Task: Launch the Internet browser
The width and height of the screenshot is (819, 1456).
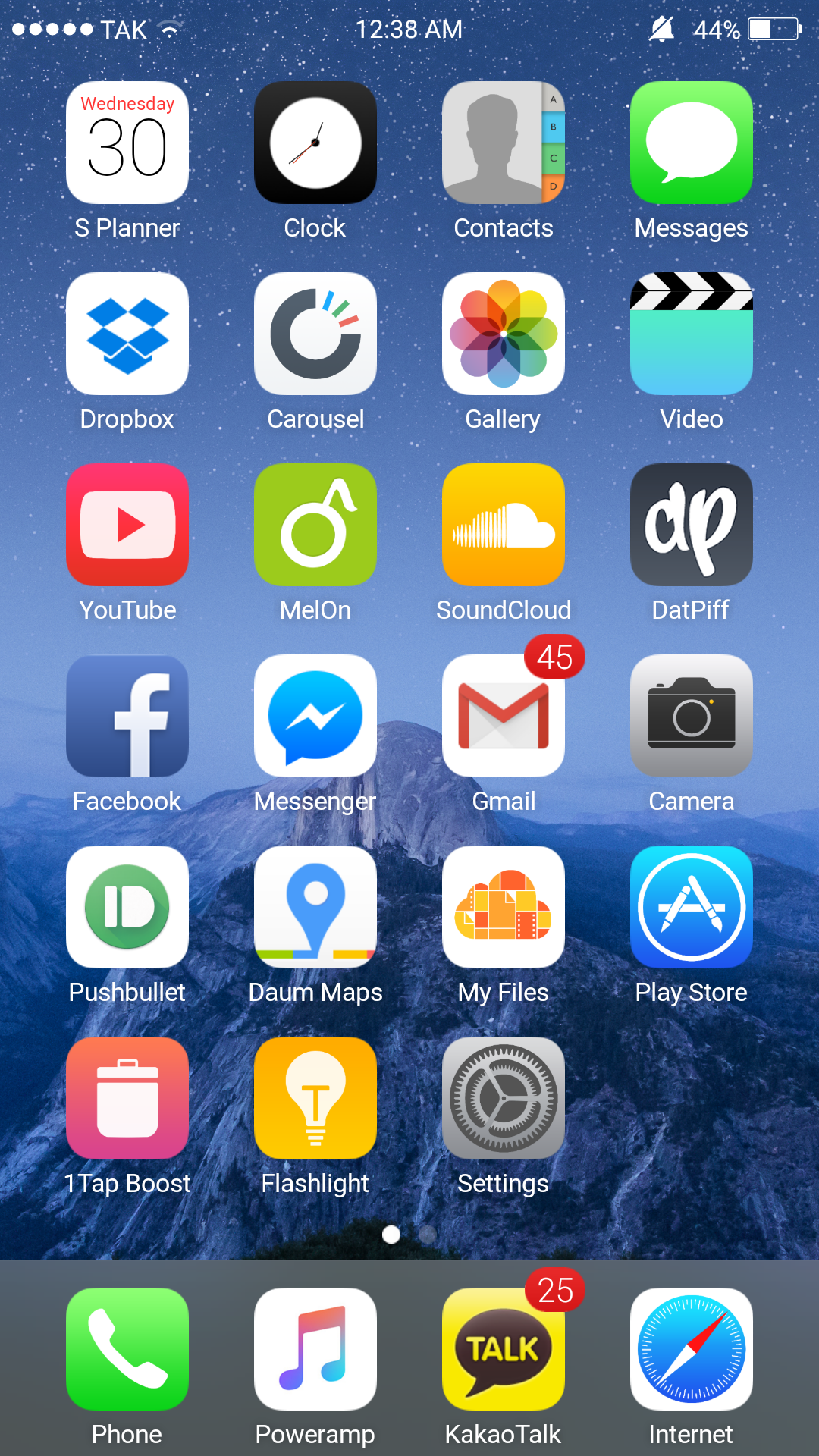Action: point(691,1349)
